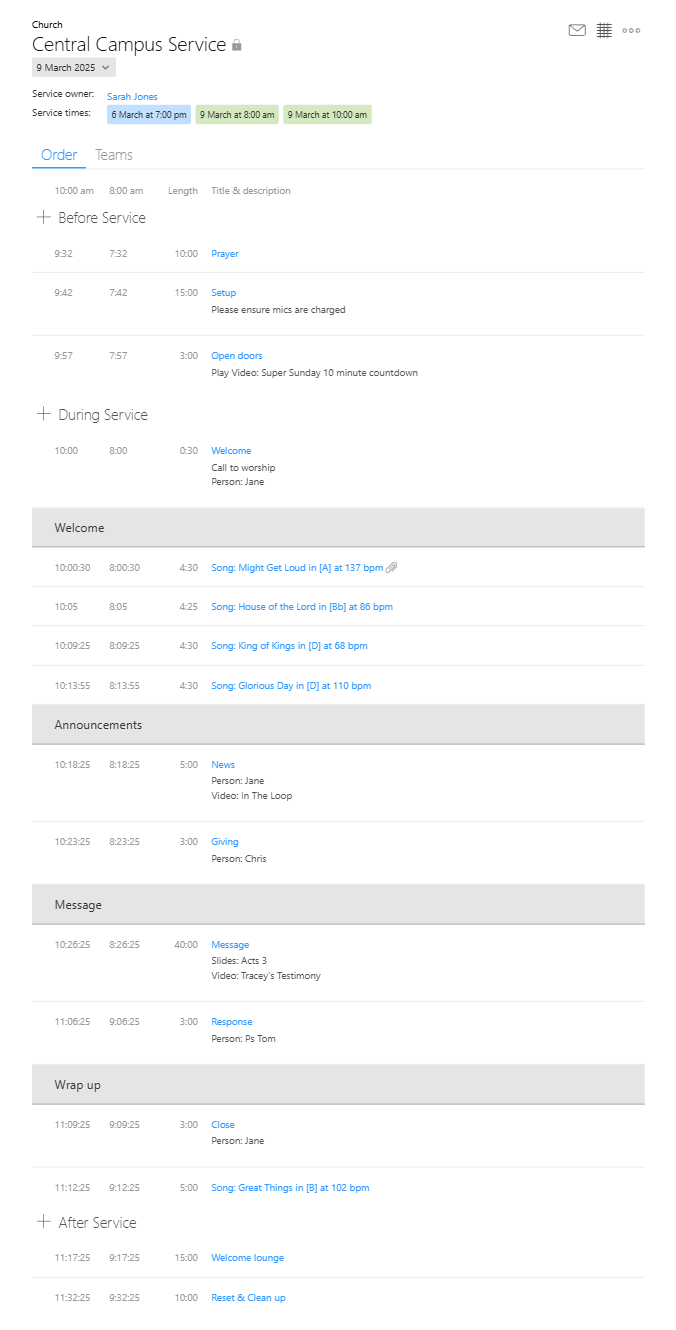Add an item to During Service
The width and height of the screenshot is (676, 1330).
pyautogui.click(x=43, y=414)
